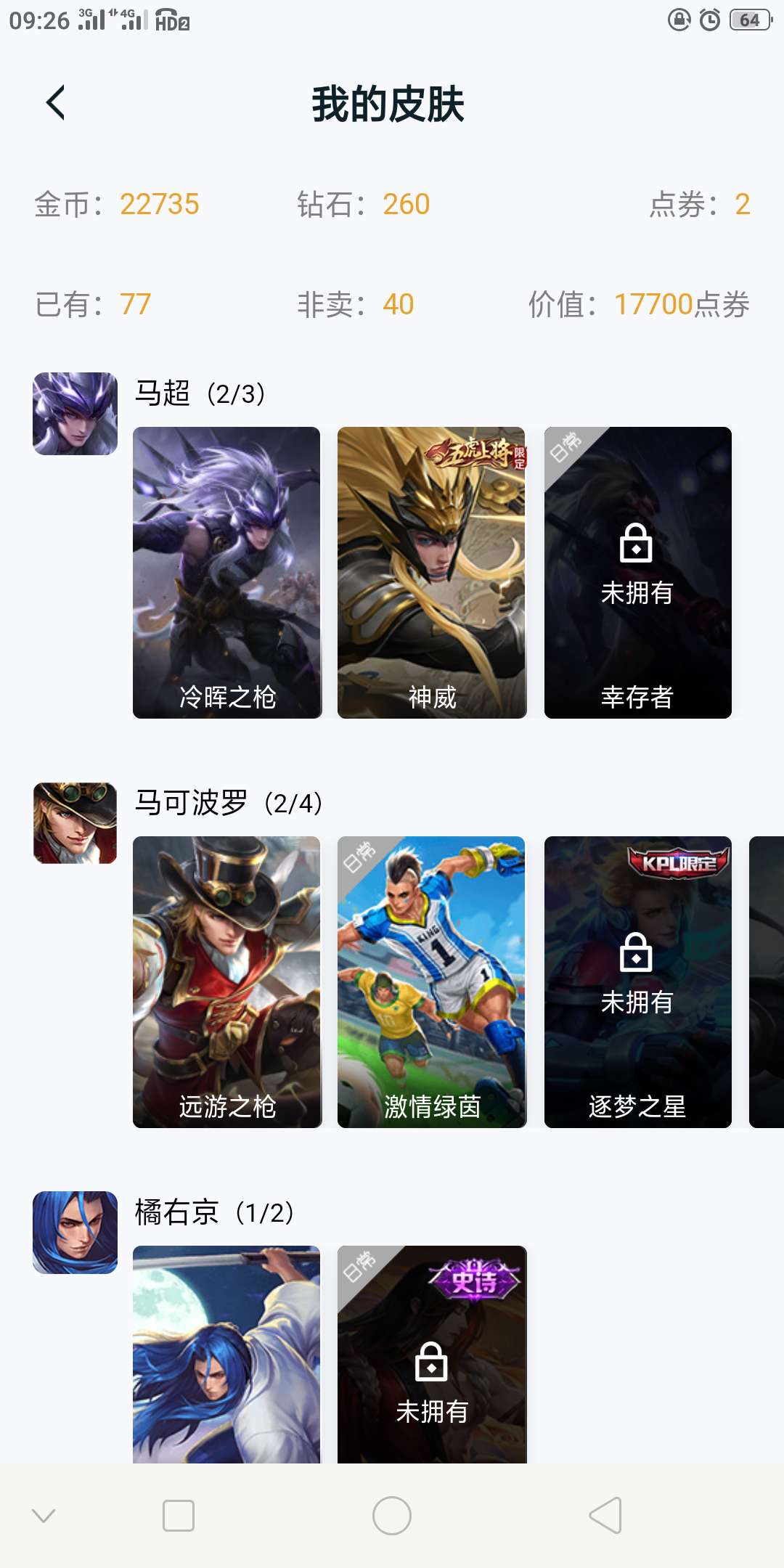Screen dimensions: 784x1568
Task: View 橘右京's locked 史诗 skin
Action: click(x=432, y=1355)
